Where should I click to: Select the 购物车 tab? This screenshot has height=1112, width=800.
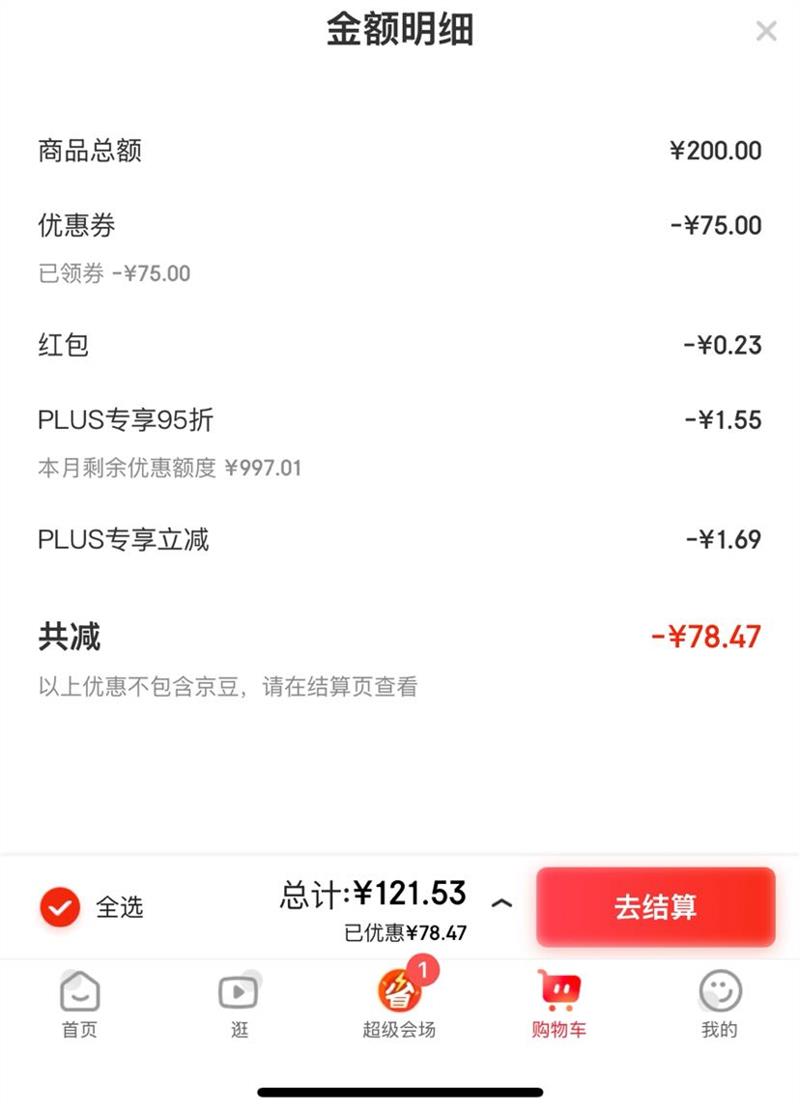click(x=558, y=1004)
